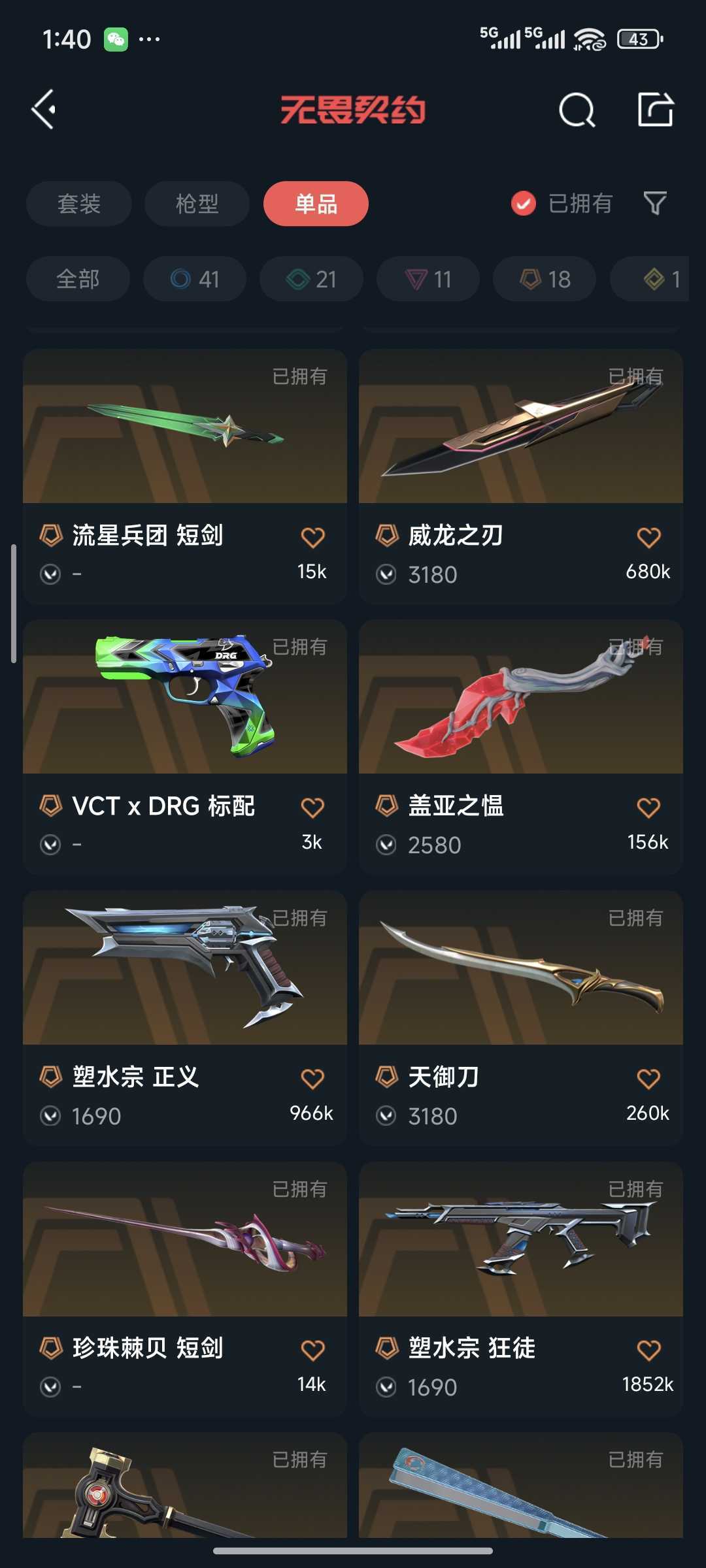Open the 流星兵团 短剑 item card

click(x=185, y=477)
